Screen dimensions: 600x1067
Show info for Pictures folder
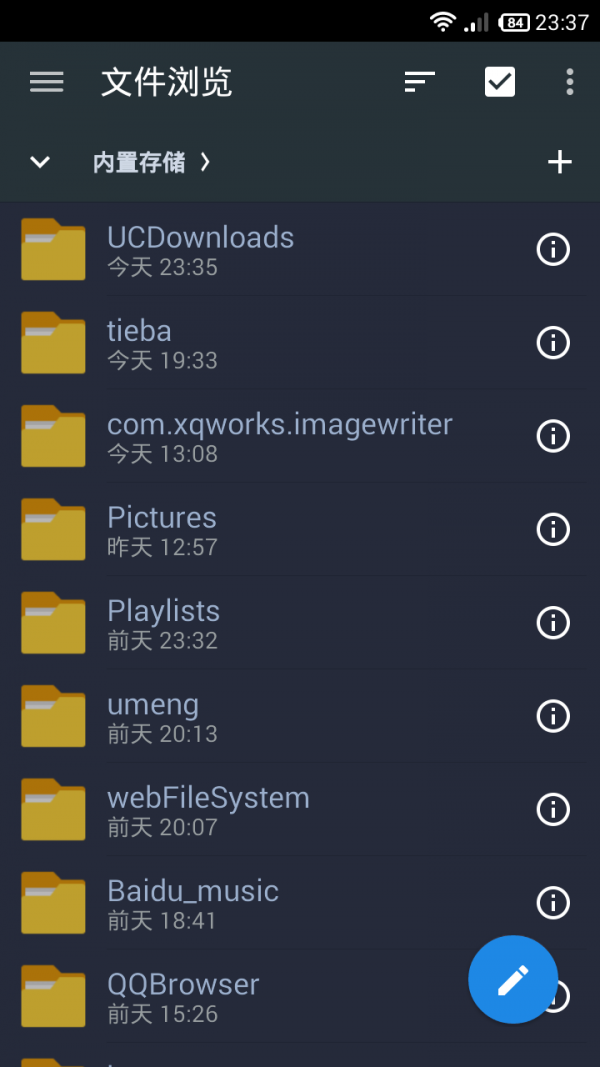553,529
